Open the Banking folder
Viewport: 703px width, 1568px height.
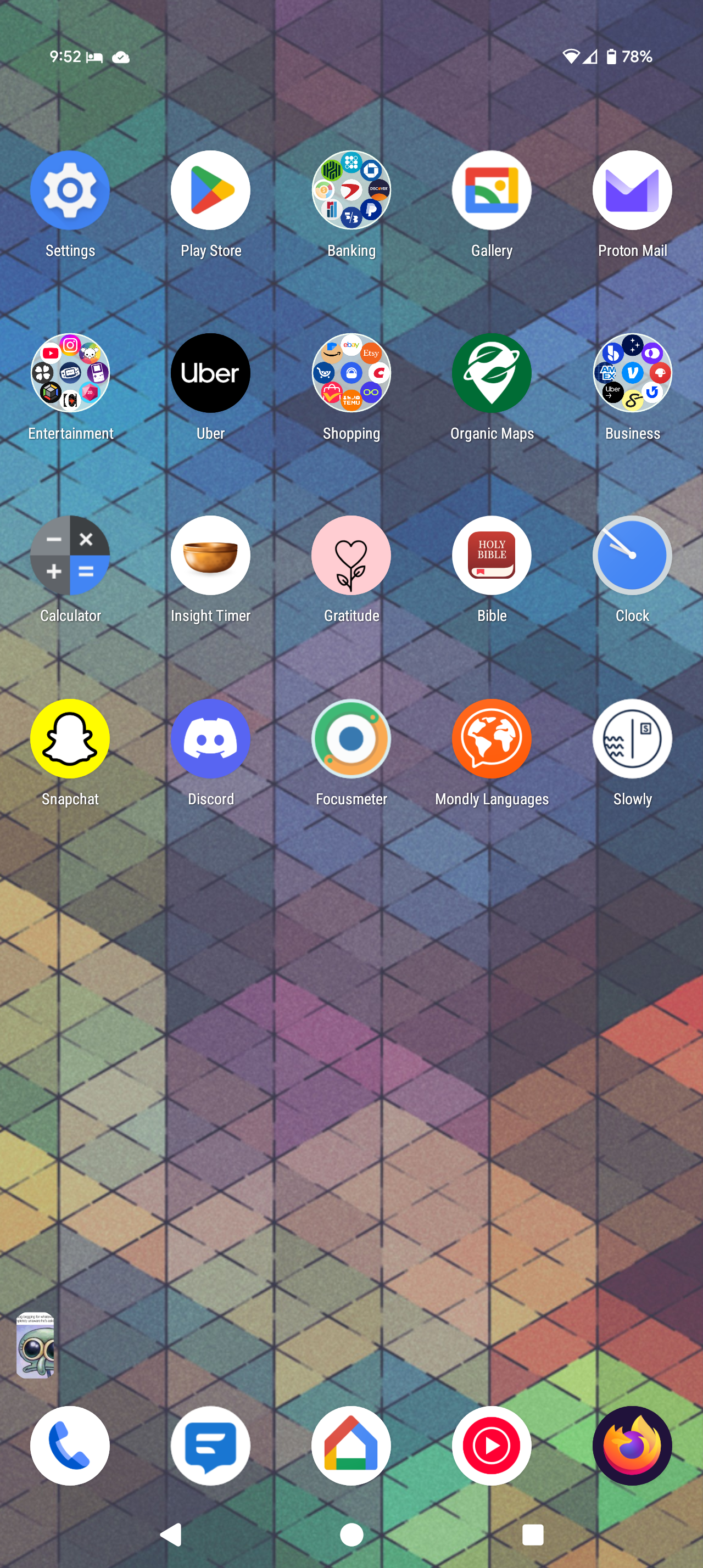click(x=351, y=191)
